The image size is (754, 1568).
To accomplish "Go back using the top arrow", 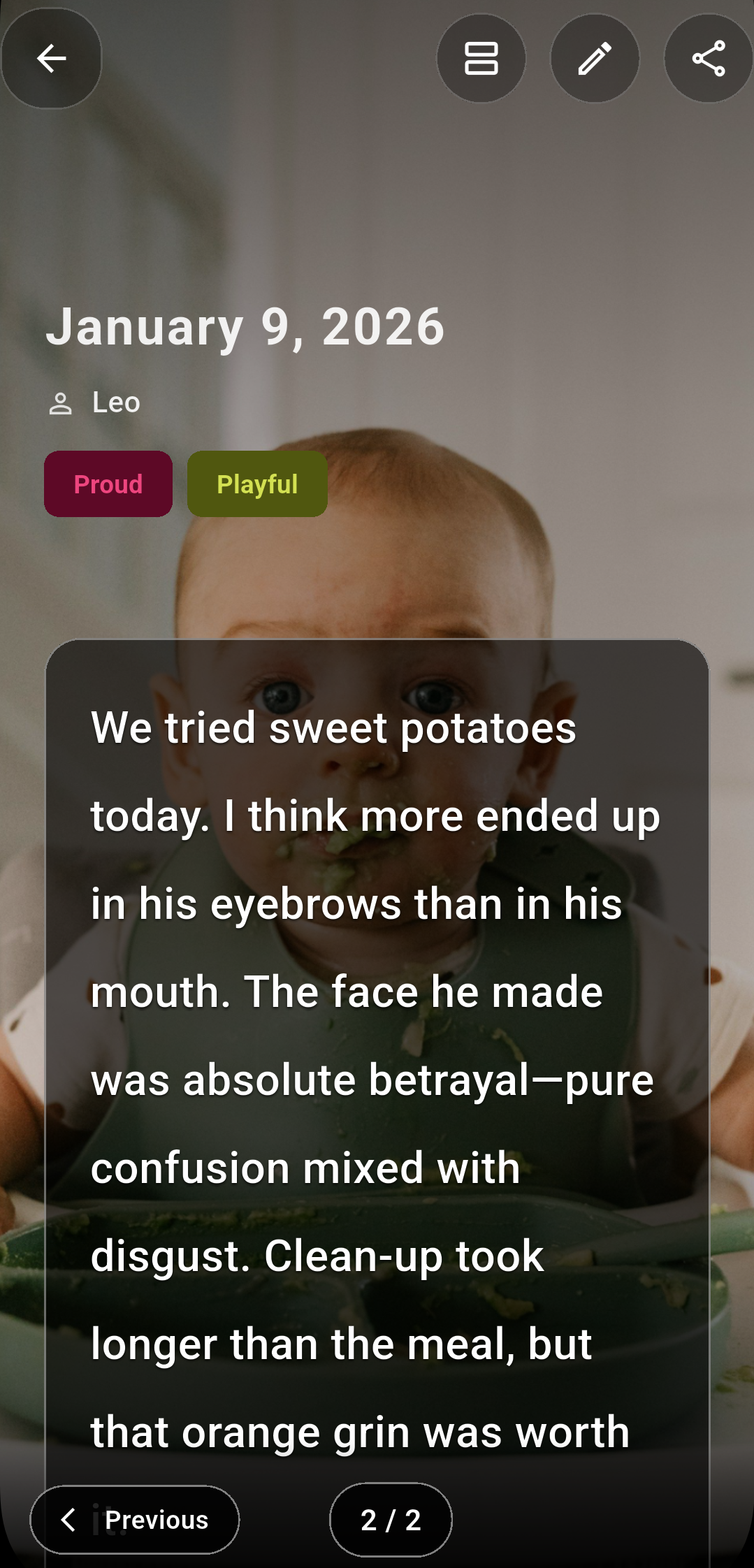I will [51, 58].
